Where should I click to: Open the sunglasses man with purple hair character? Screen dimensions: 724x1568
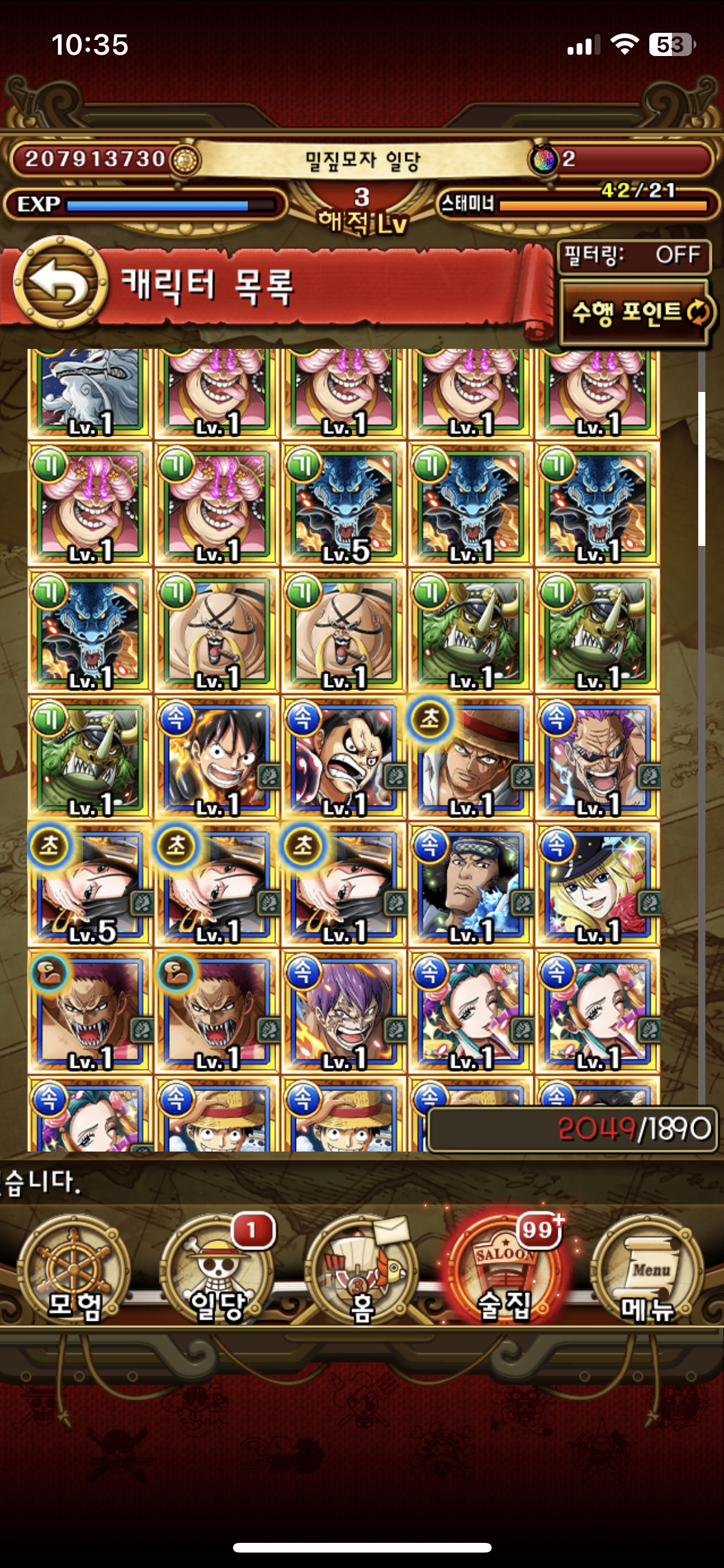pyautogui.click(x=597, y=758)
